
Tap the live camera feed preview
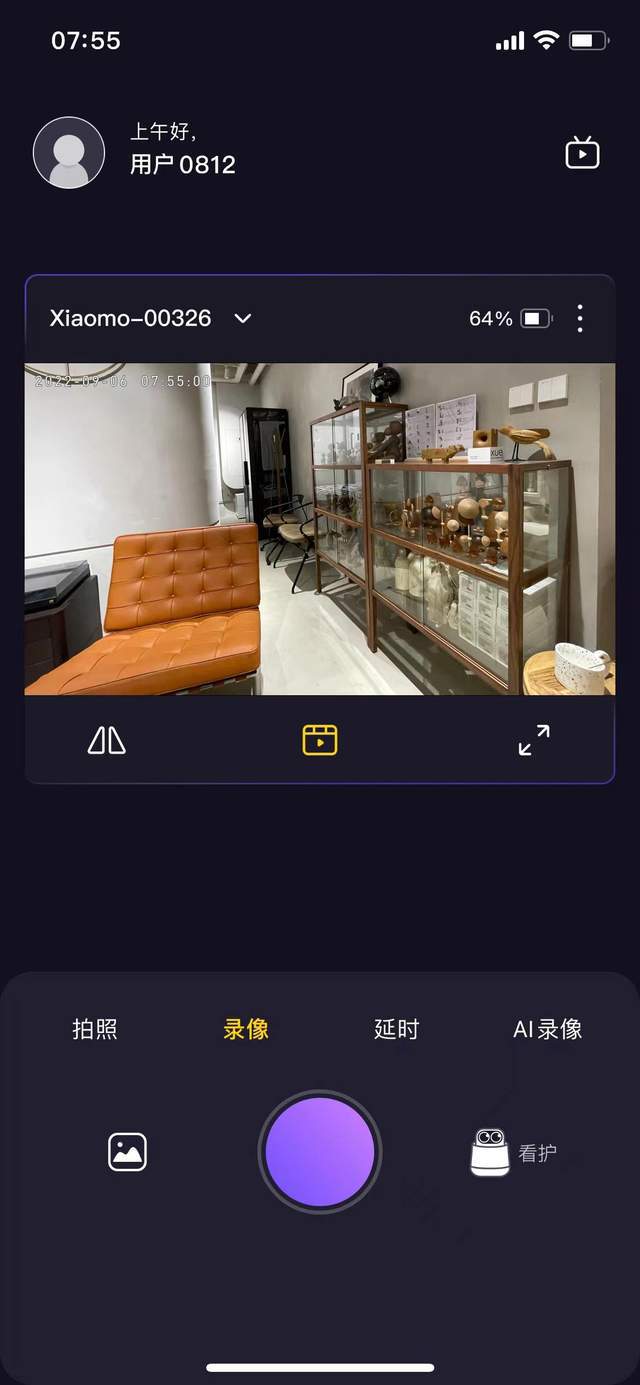(x=320, y=528)
